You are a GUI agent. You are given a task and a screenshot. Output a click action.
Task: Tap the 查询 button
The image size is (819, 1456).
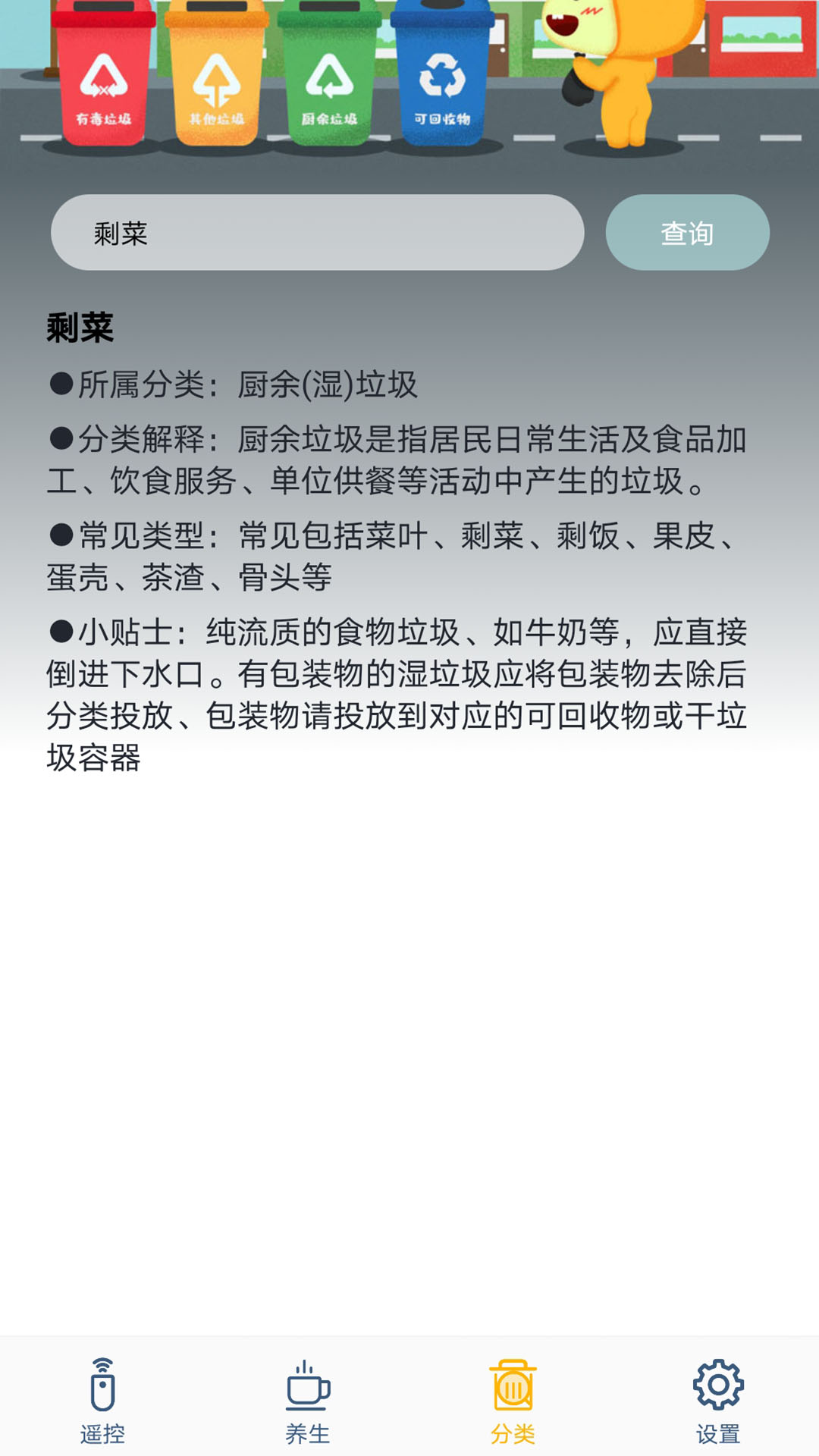click(x=687, y=233)
